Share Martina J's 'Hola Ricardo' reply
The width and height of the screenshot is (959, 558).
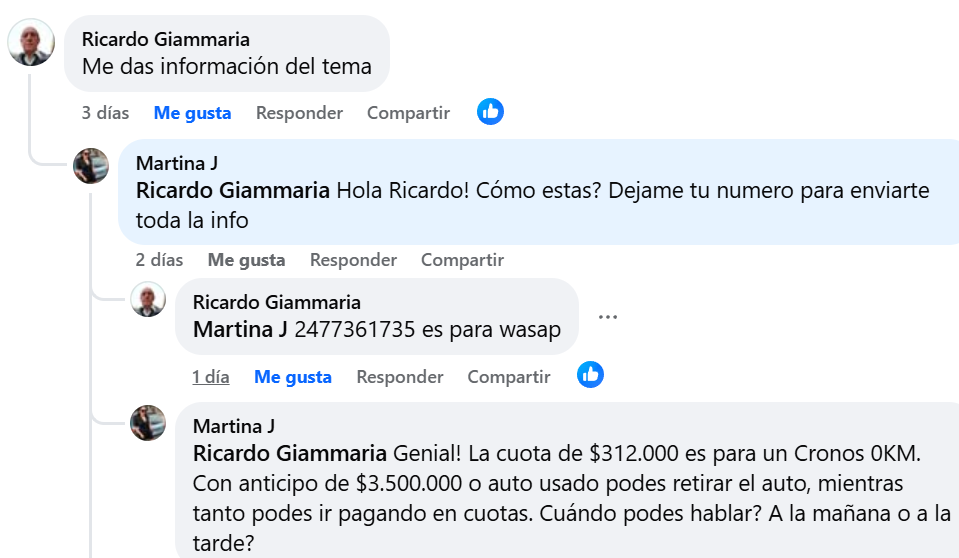(x=462, y=260)
